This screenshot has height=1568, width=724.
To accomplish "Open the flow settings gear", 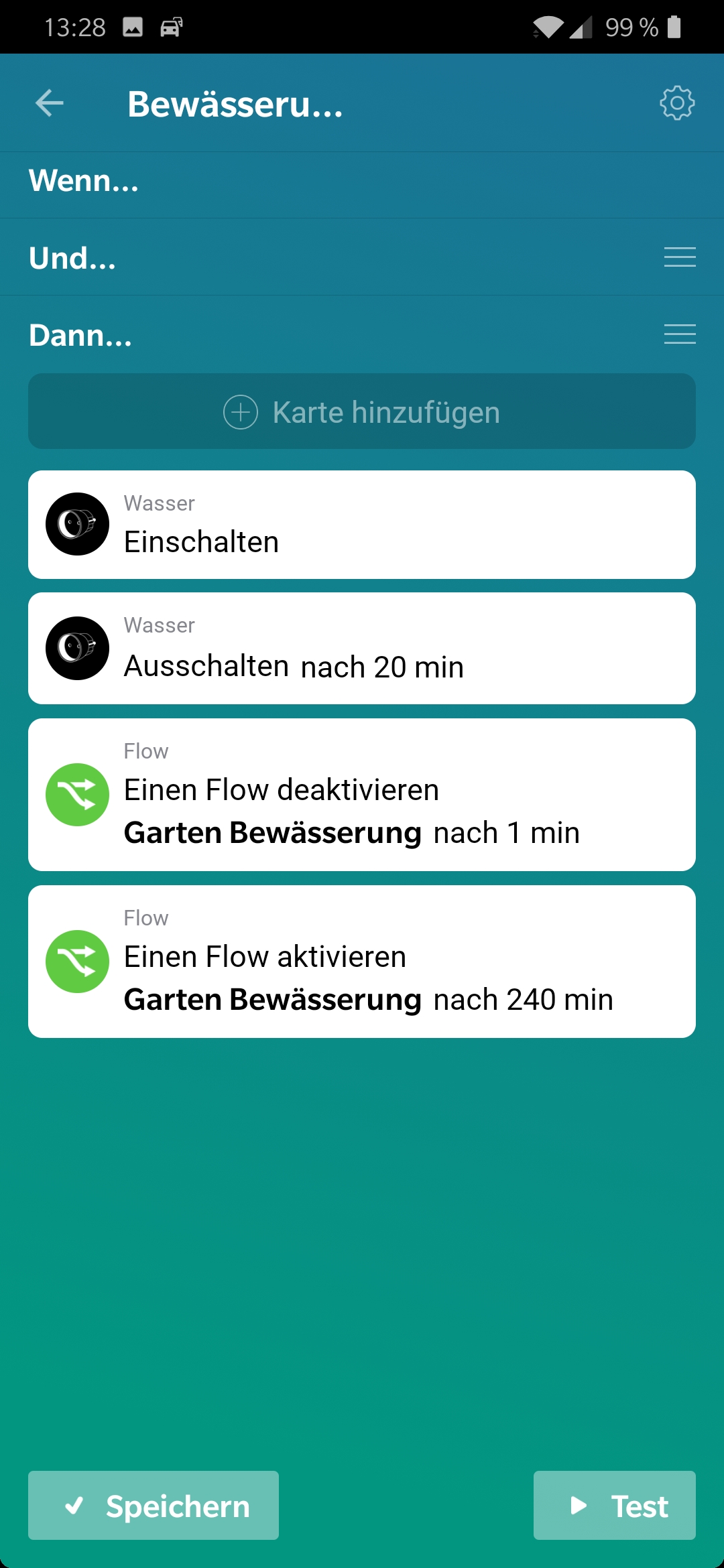I will pyautogui.click(x=677, y=103).
